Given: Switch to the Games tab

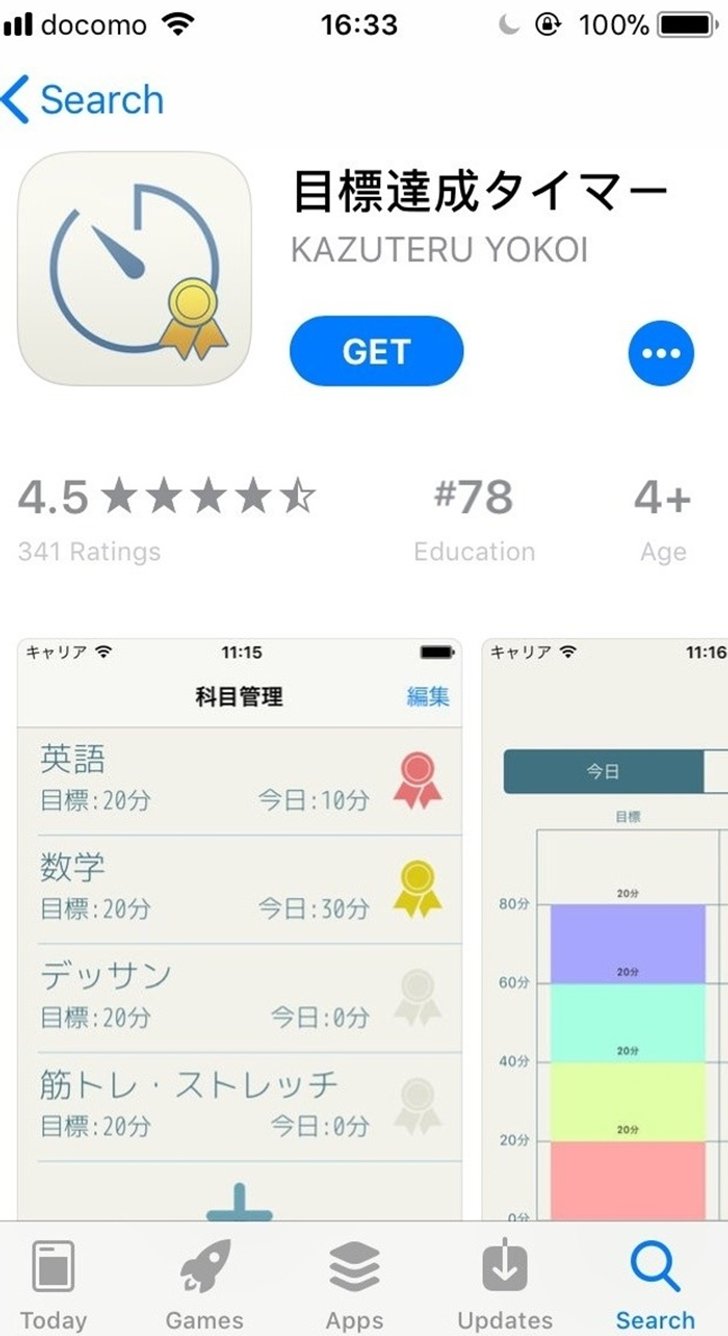Looking at the screenshot, I should pyautogui.click(x=204, y=1283).
